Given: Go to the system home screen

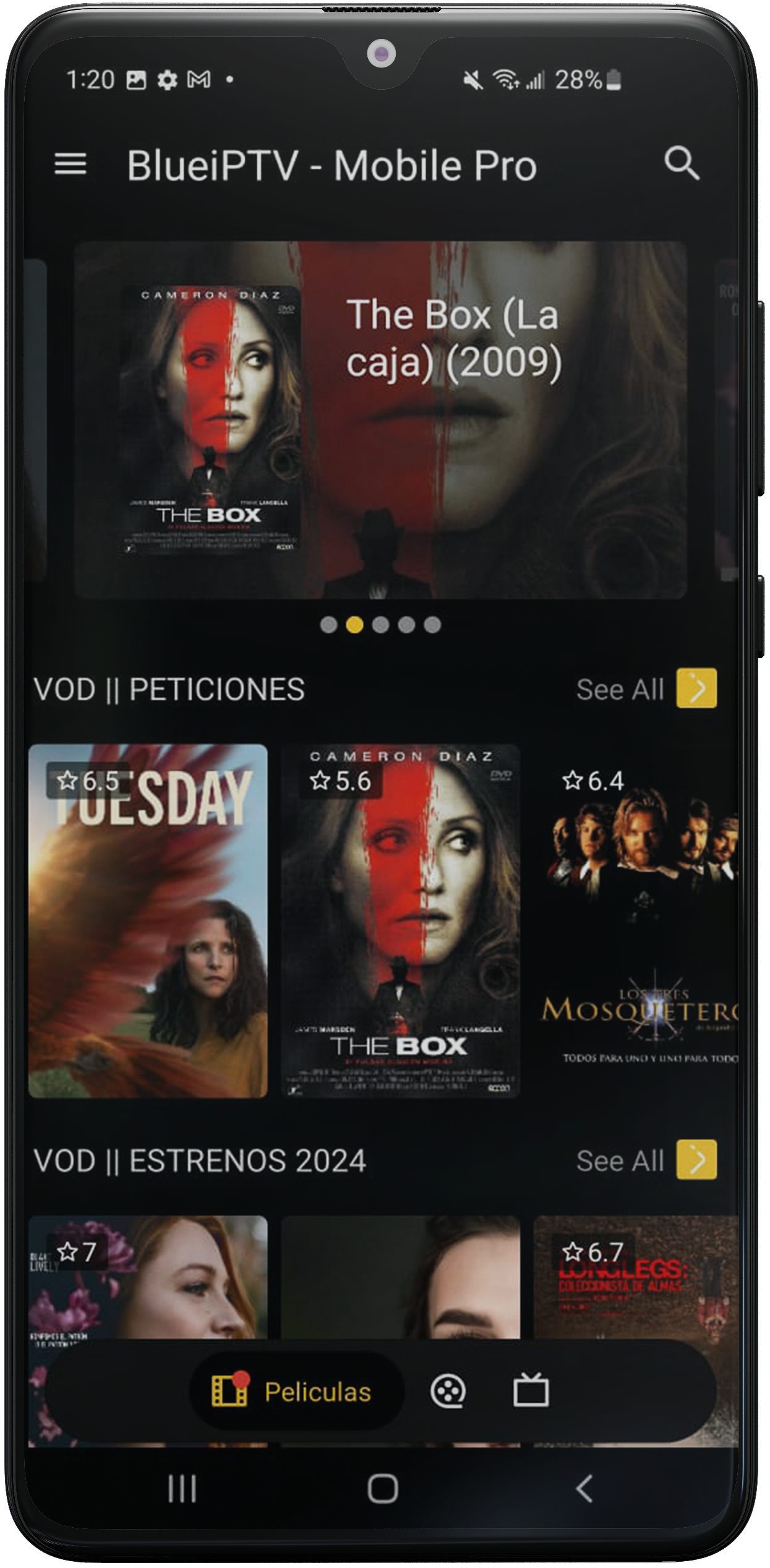Looking at the screenshot, I should (383, 1489).
